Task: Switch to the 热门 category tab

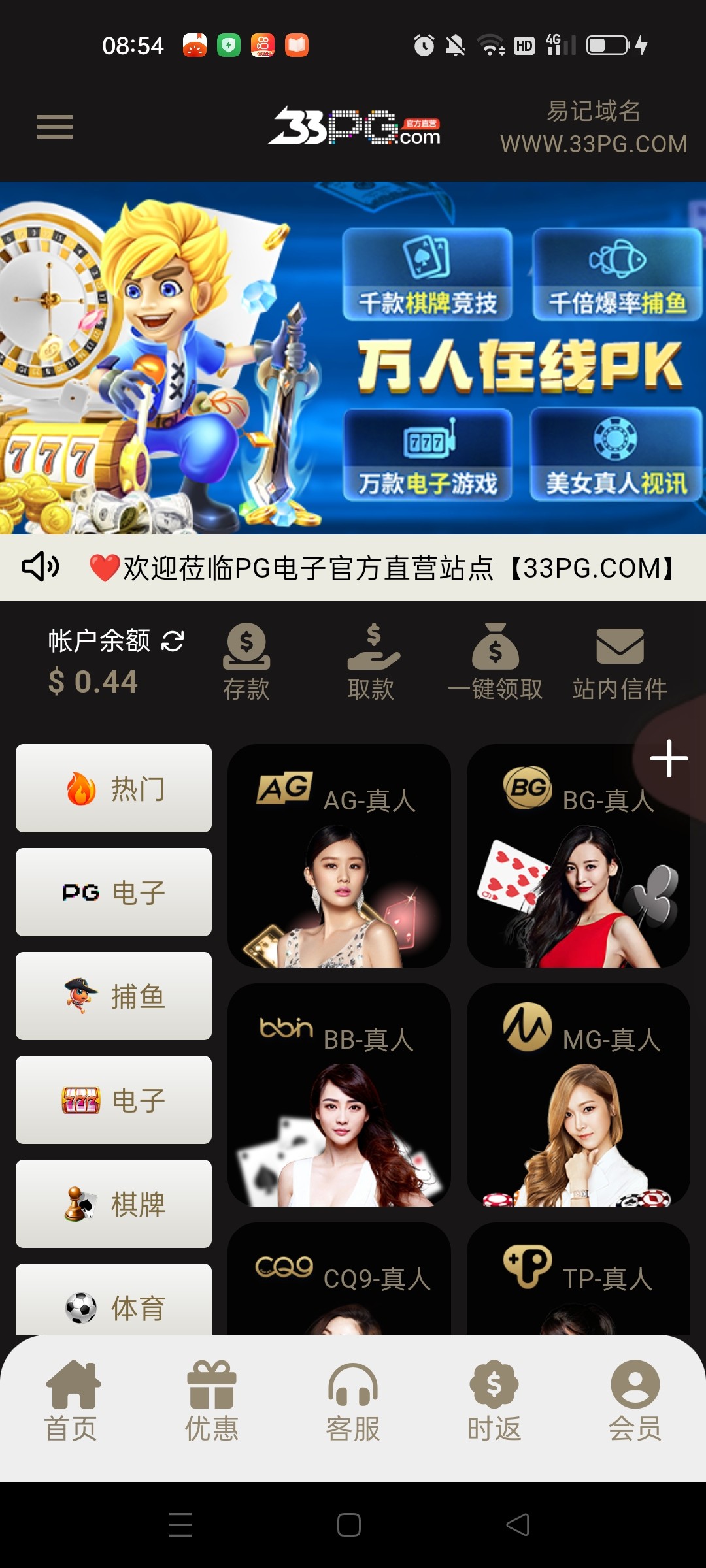Action: [x=112, y=788]
